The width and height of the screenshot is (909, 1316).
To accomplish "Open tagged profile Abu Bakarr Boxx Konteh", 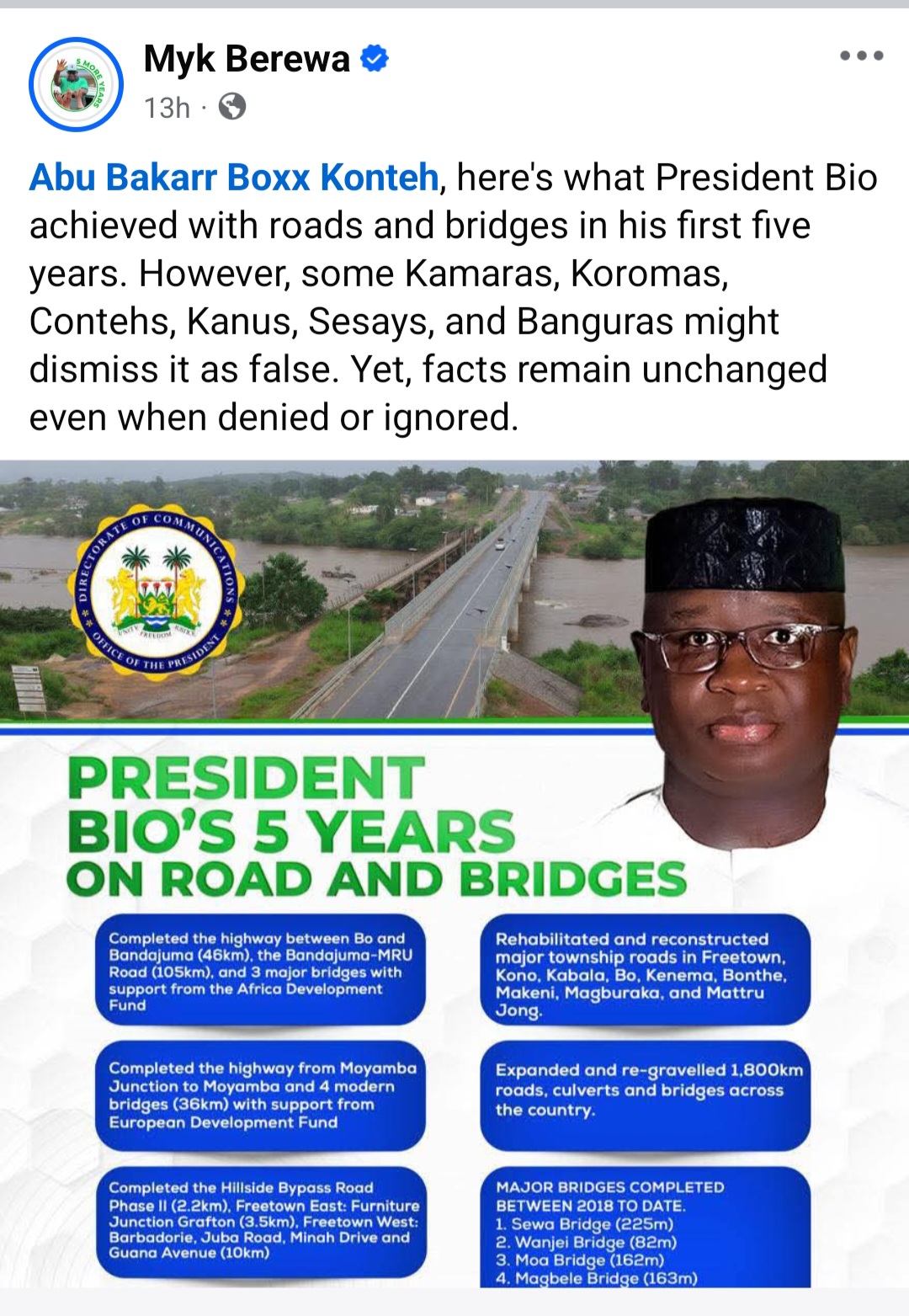I will pyautogui.click(x=234, y=178).
